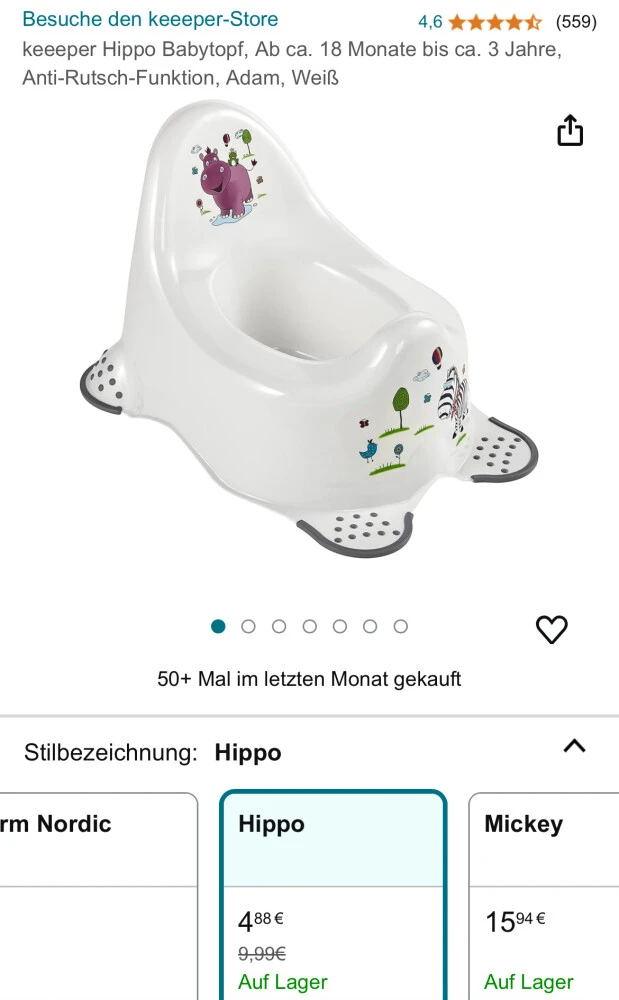
Task: Open the keeeper-Store link
Action: [x=150, y=19]
